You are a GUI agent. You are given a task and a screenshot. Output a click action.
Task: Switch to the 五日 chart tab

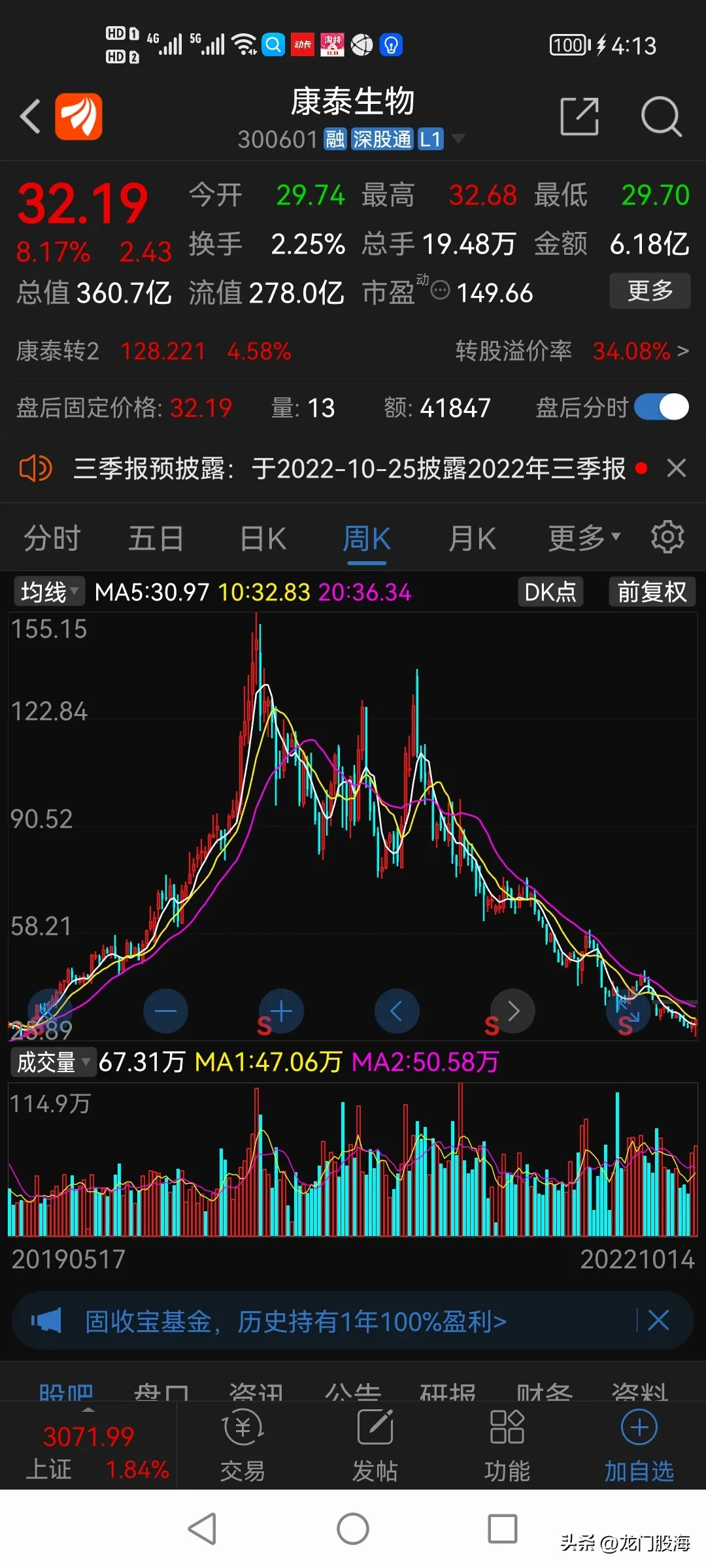pos(156,540)
